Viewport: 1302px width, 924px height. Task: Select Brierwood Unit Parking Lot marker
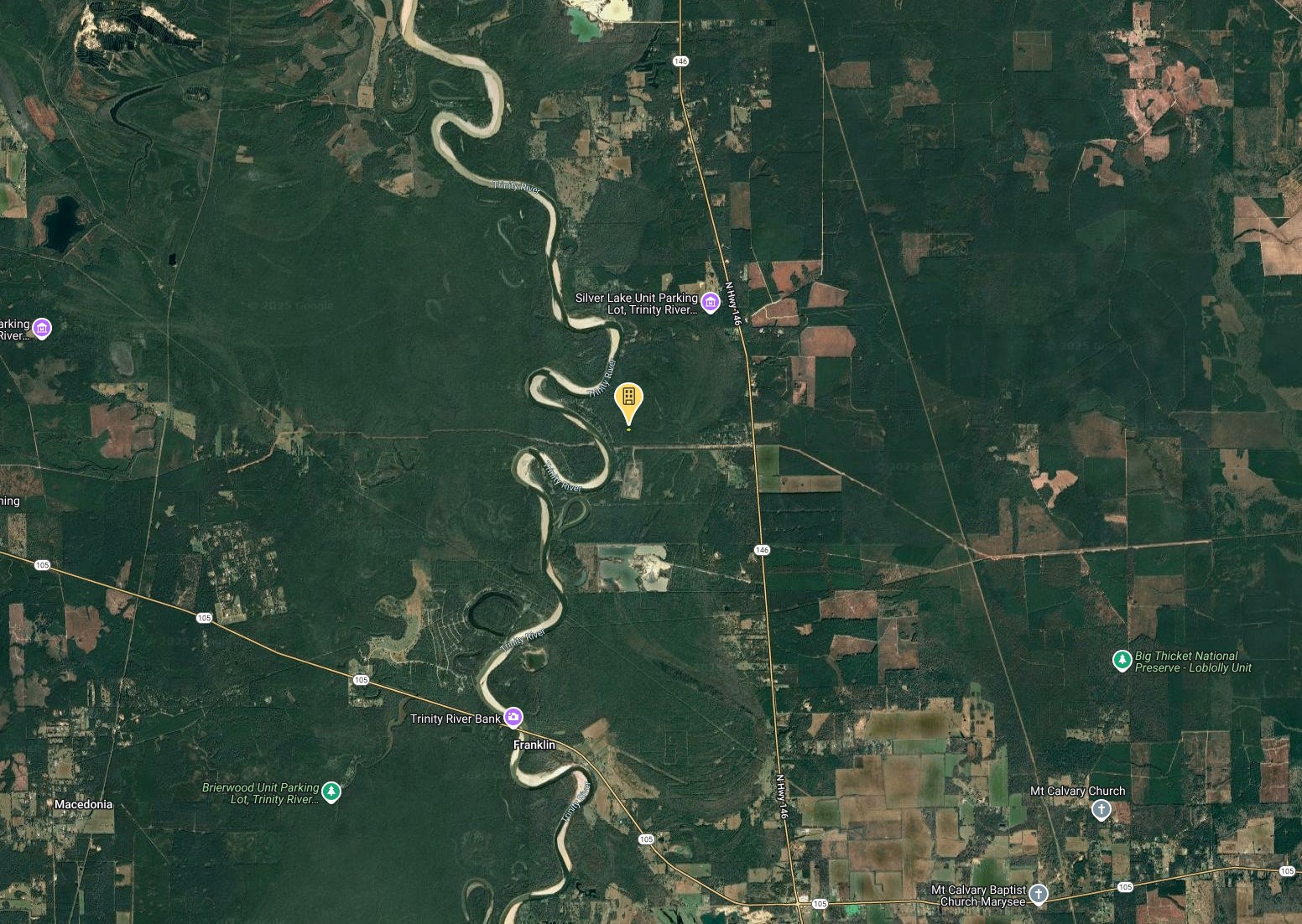331,792
